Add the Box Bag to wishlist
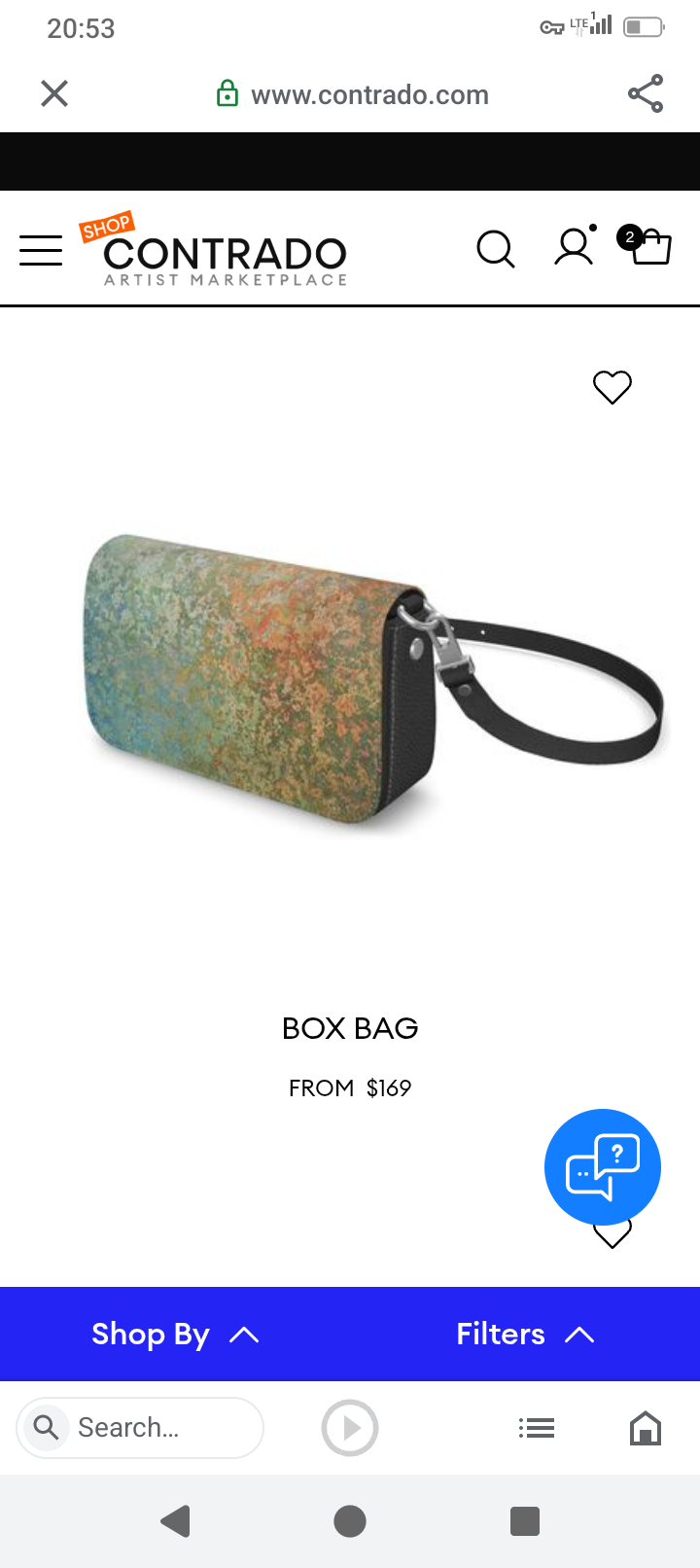This screenshot has height=1568, width=700. tap(612, 387)
